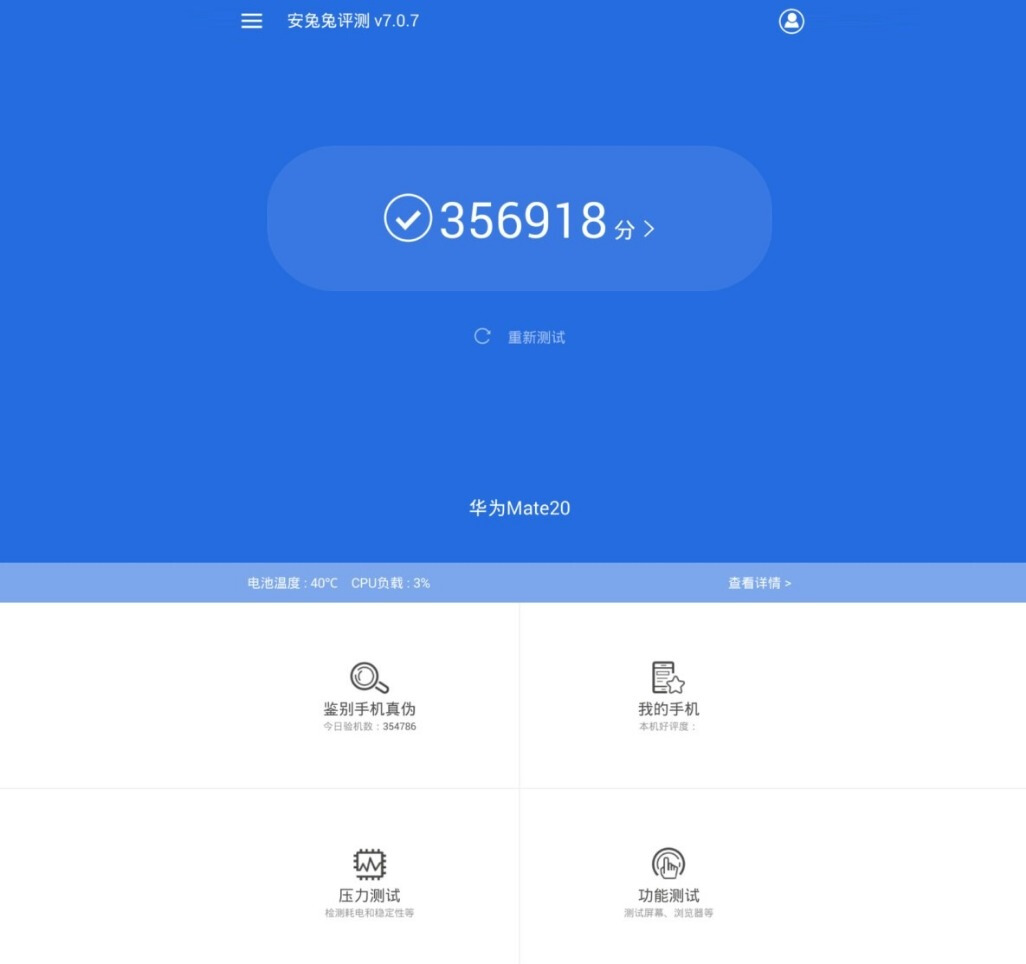
Task: Open the hamburger drawer menu
Action: 252,21
